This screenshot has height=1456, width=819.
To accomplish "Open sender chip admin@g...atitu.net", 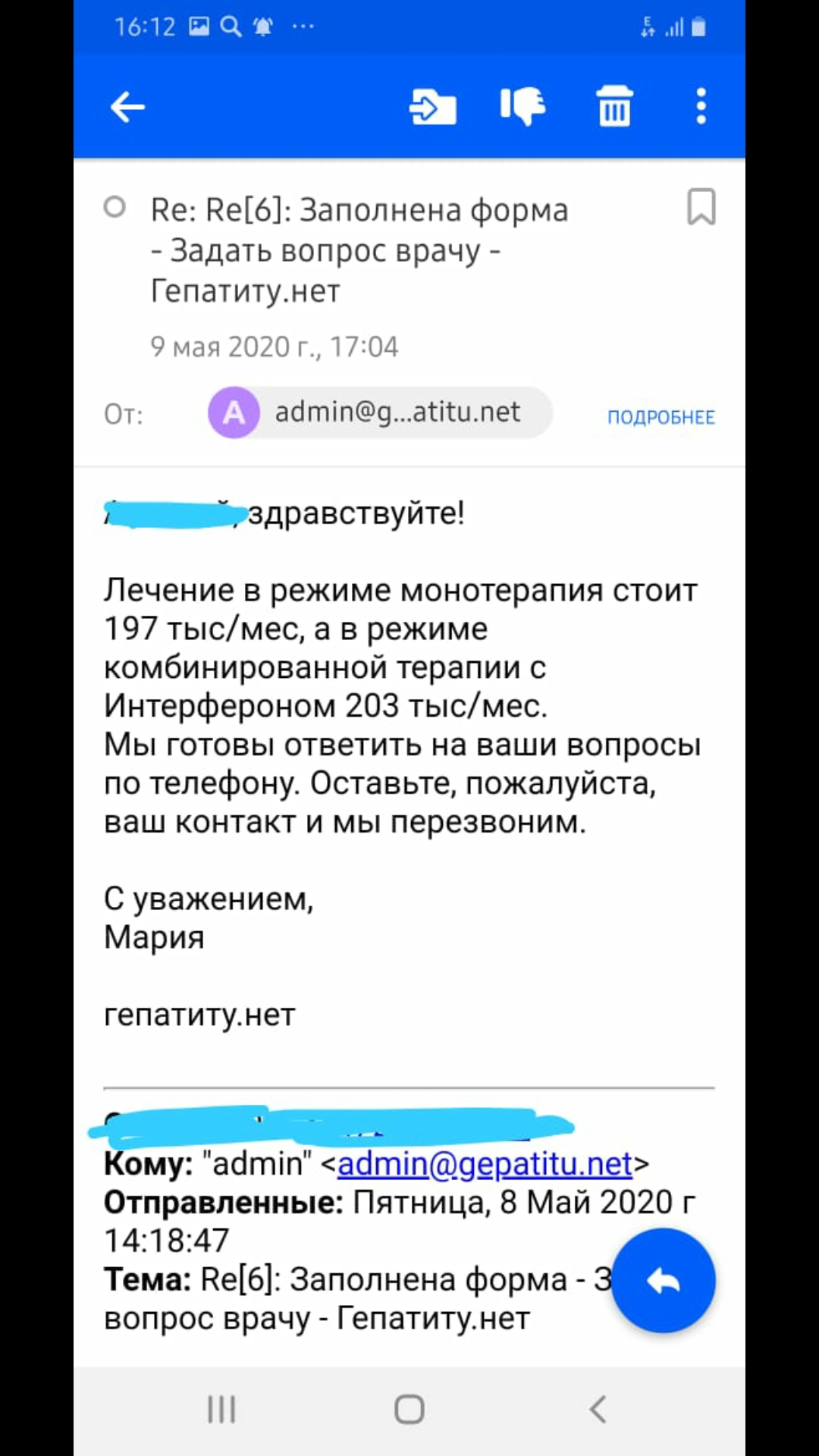I will 379,413.
